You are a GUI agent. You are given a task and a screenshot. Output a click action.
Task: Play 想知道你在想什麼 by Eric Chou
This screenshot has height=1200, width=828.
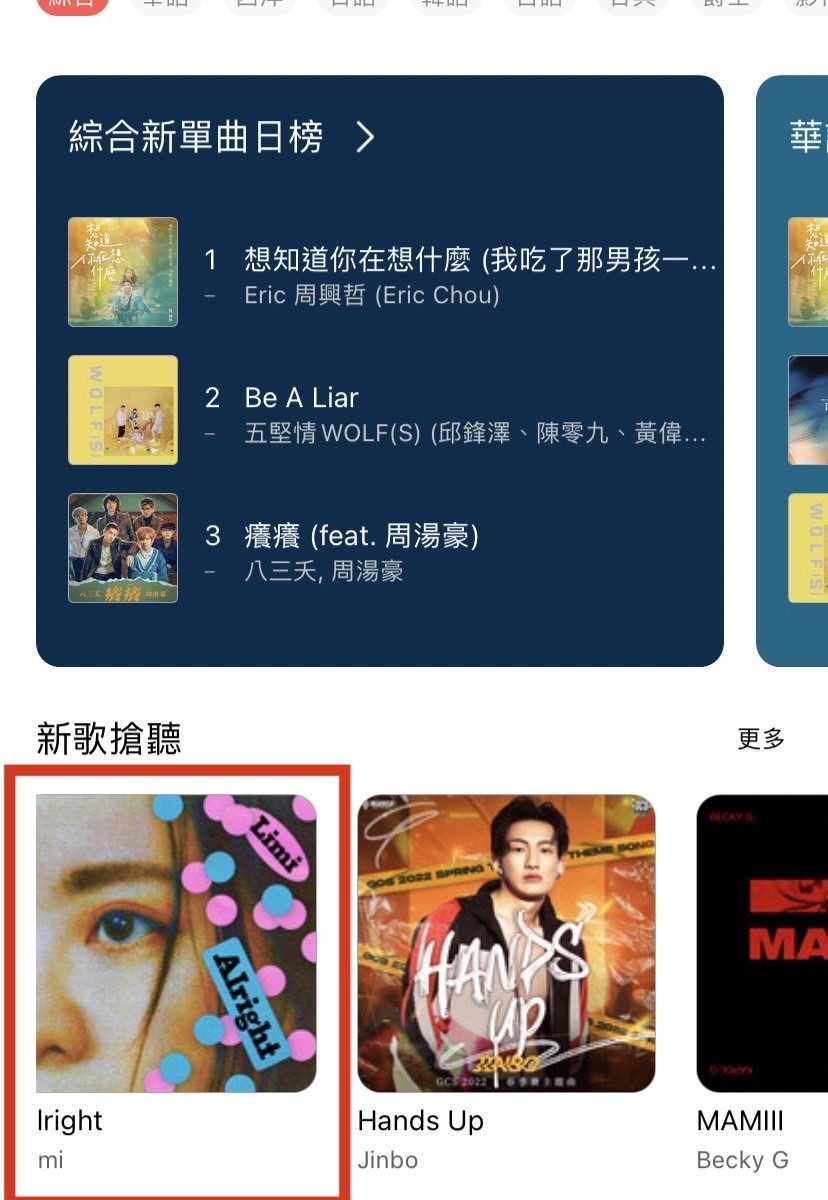tap(480, 262)
